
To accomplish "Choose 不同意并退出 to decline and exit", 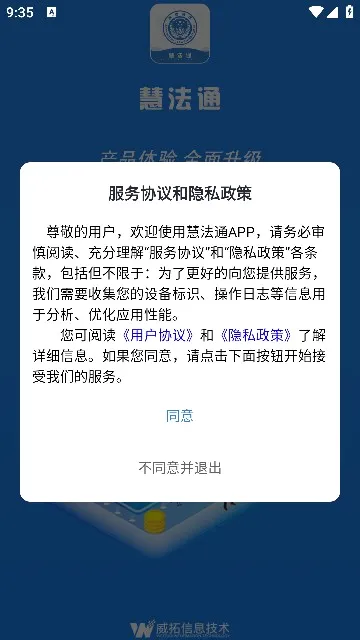I will [x=180, y=467].
